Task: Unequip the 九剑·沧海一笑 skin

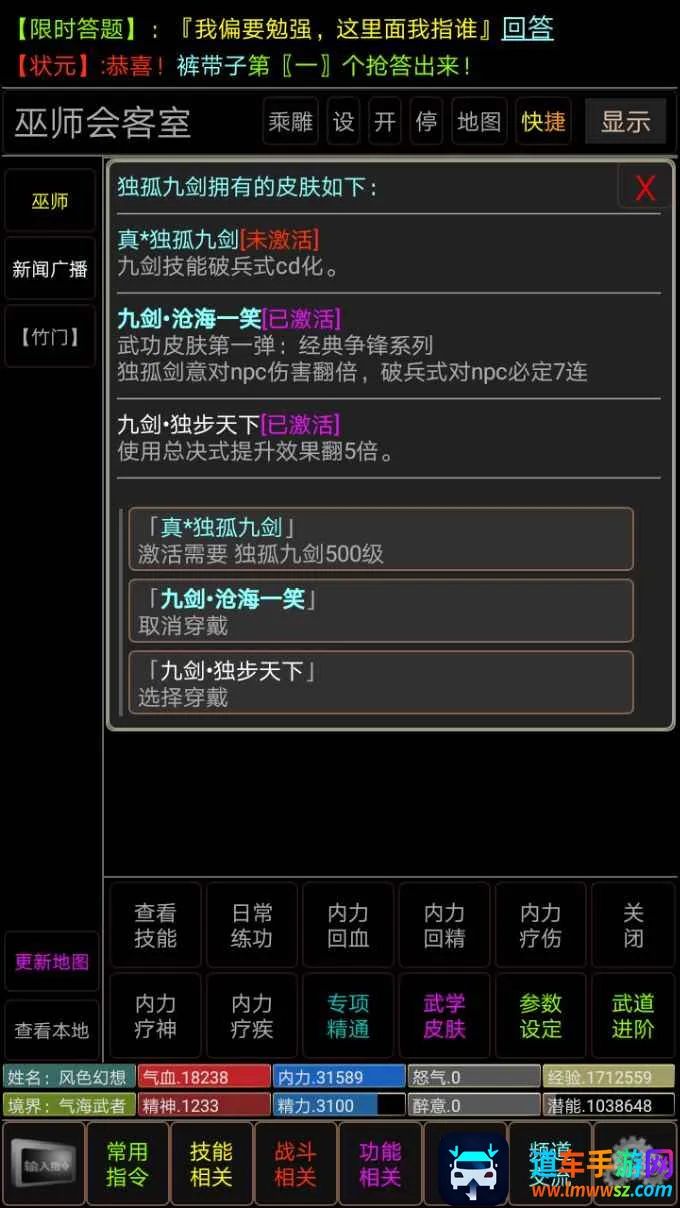Action: (x=380, y=611)
